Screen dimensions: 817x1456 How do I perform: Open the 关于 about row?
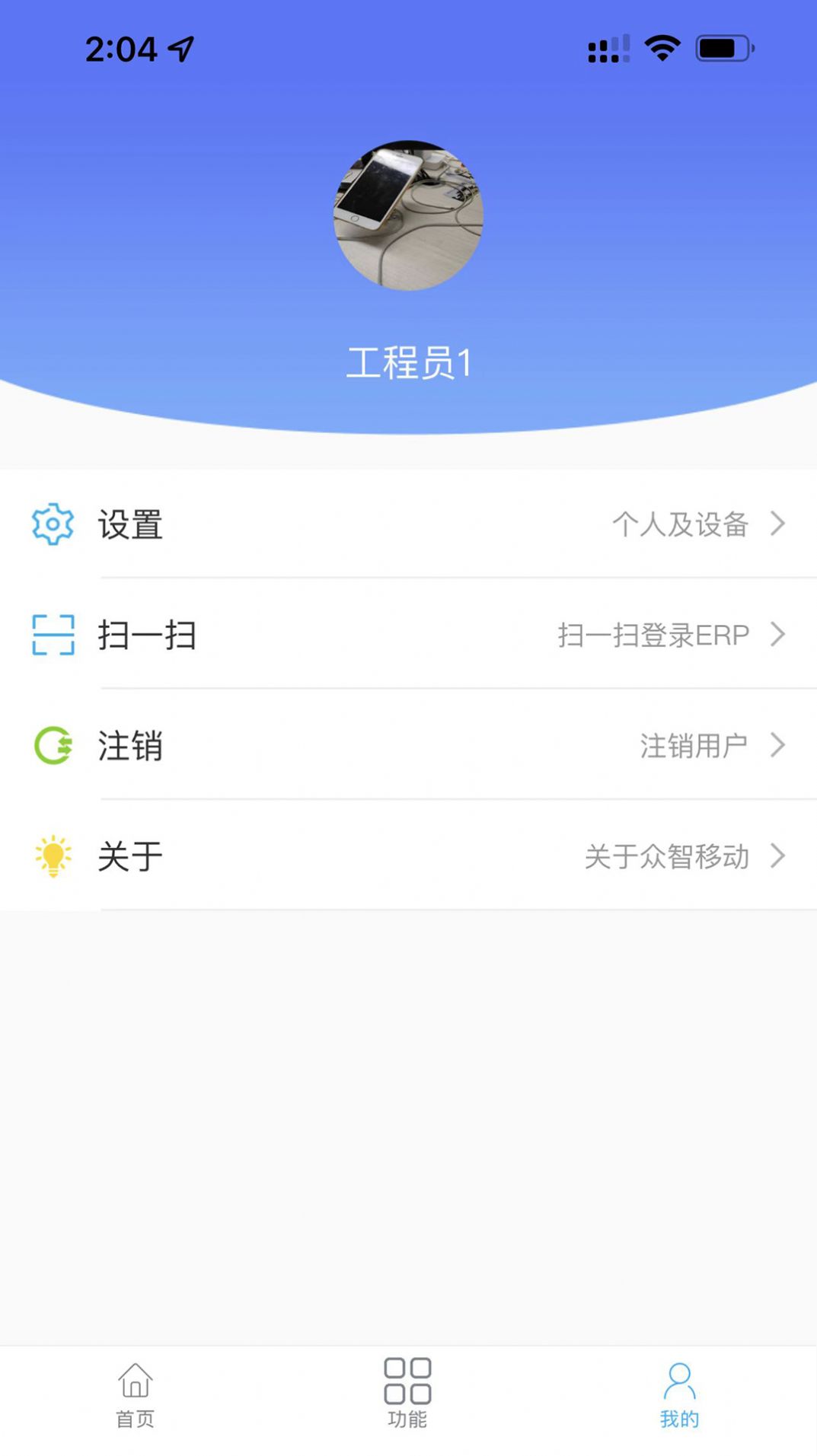(408, 855)
